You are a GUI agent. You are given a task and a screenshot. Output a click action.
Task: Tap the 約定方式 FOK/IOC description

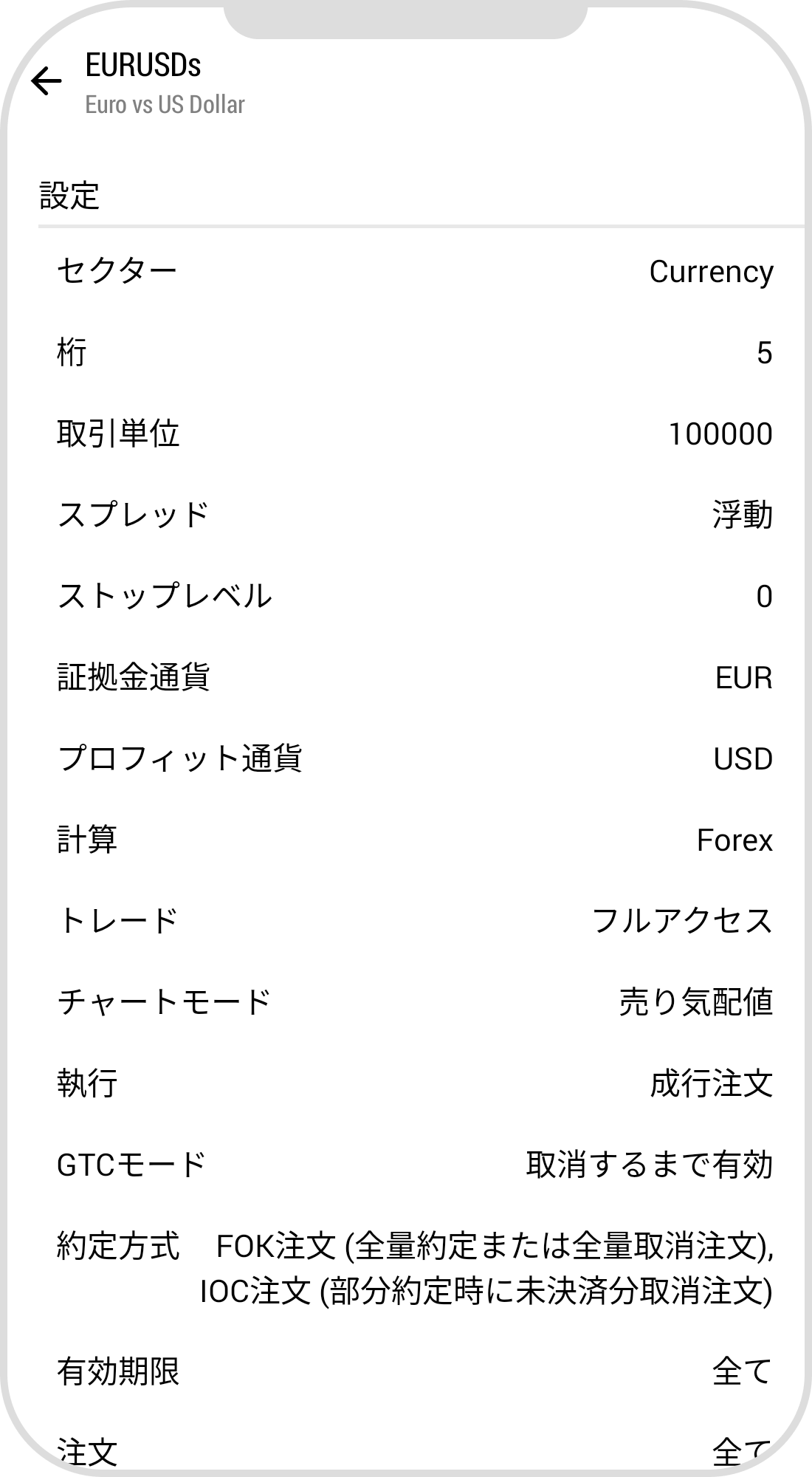click(406, 1264)
